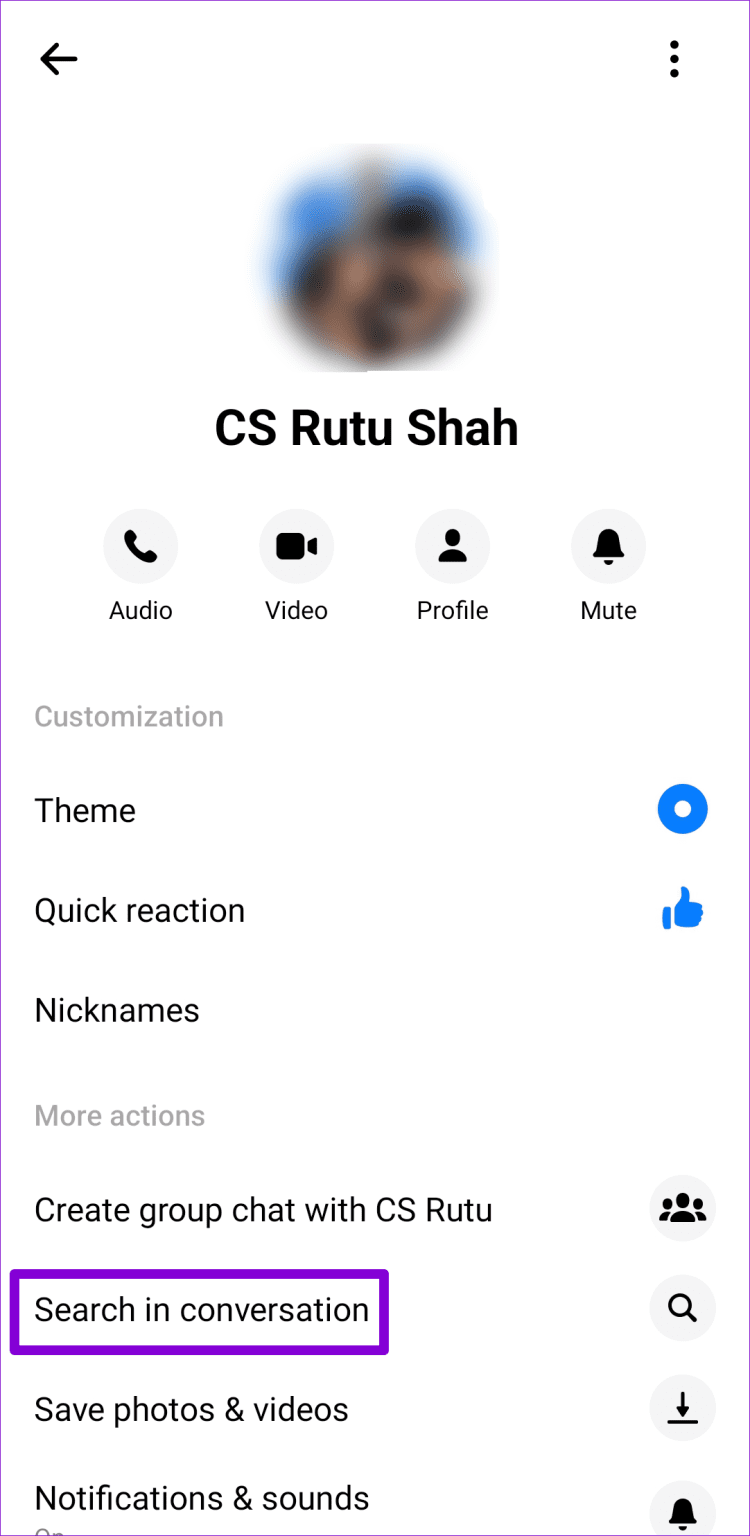
Task: Mute the conversation with the bell icon
Action: pyautogui.click(x=608, y=546)
